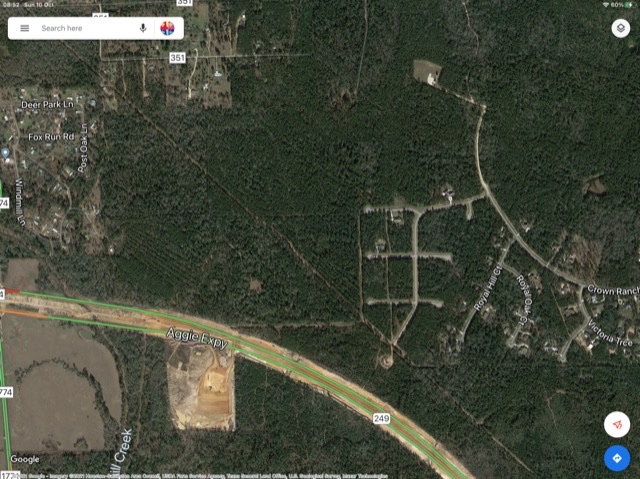Open directions with the blue button

(617, 458)
